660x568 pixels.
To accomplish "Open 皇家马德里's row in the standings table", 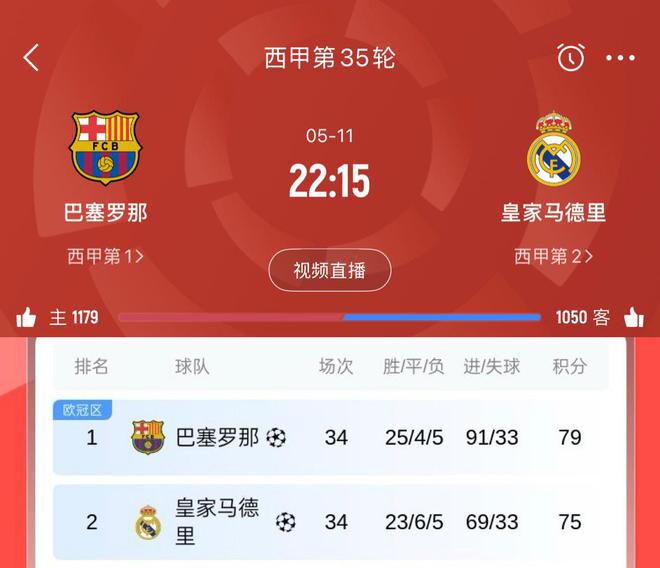I will pos(330,522).
